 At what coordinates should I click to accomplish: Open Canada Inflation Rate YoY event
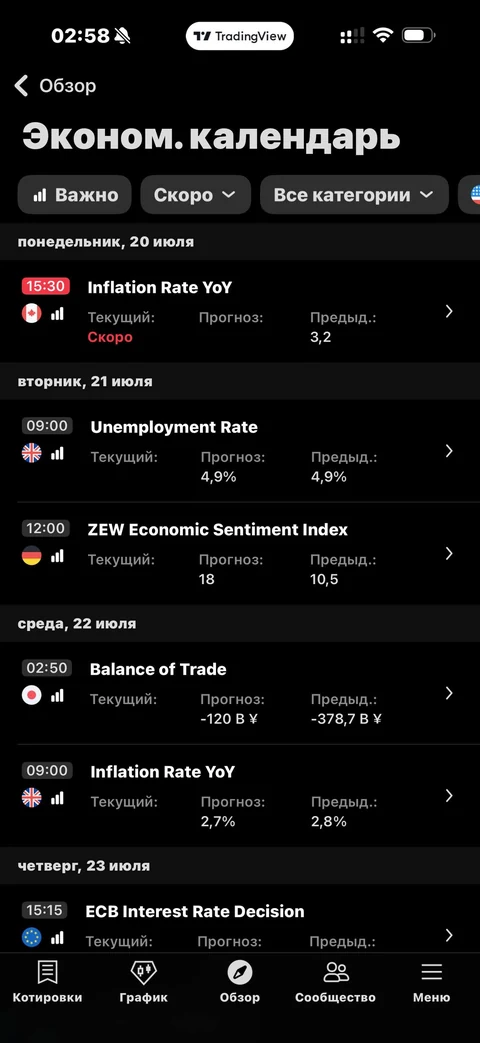click(x=240, y=311)
